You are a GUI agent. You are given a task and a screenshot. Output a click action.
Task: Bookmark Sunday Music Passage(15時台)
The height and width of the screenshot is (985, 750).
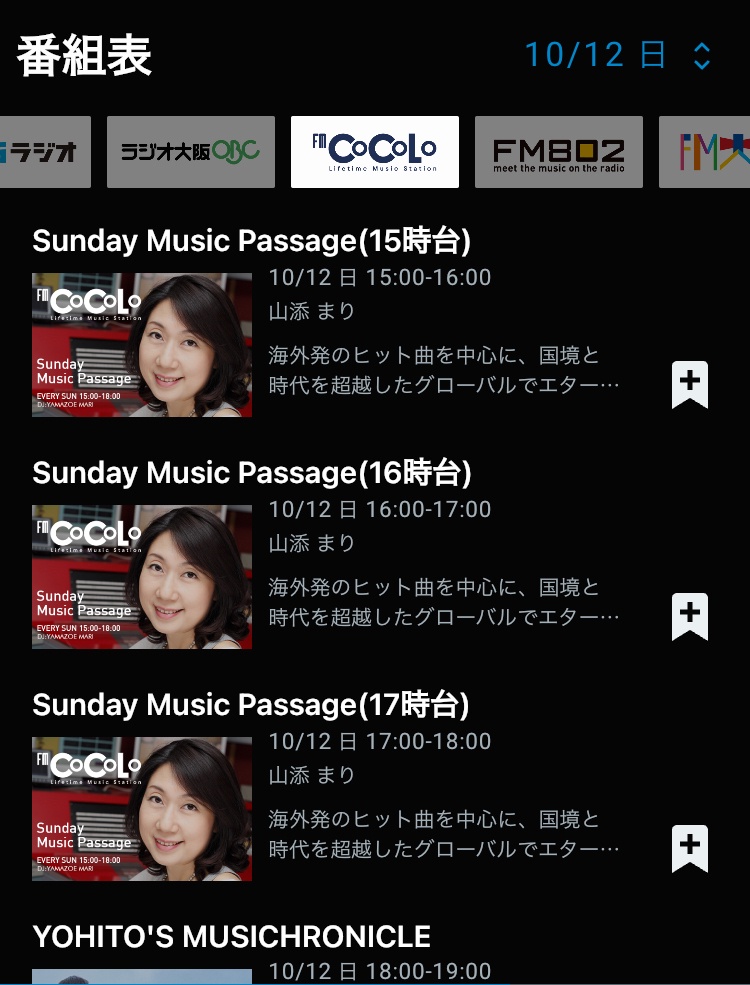pos(689,385)
